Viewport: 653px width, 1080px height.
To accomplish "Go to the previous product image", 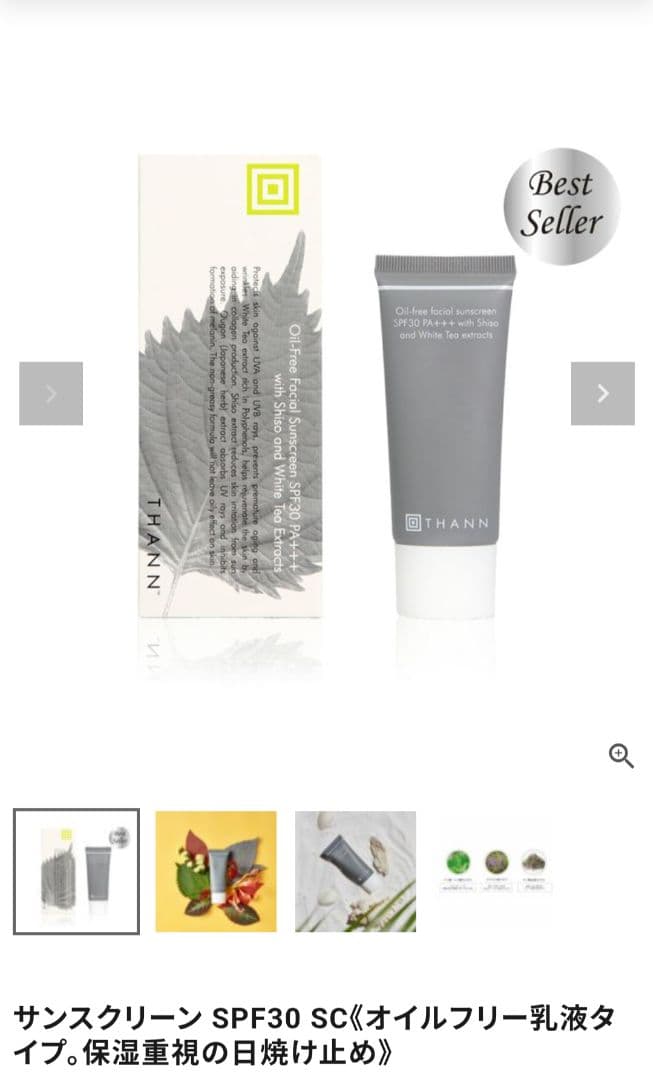I will click(51, 394).
